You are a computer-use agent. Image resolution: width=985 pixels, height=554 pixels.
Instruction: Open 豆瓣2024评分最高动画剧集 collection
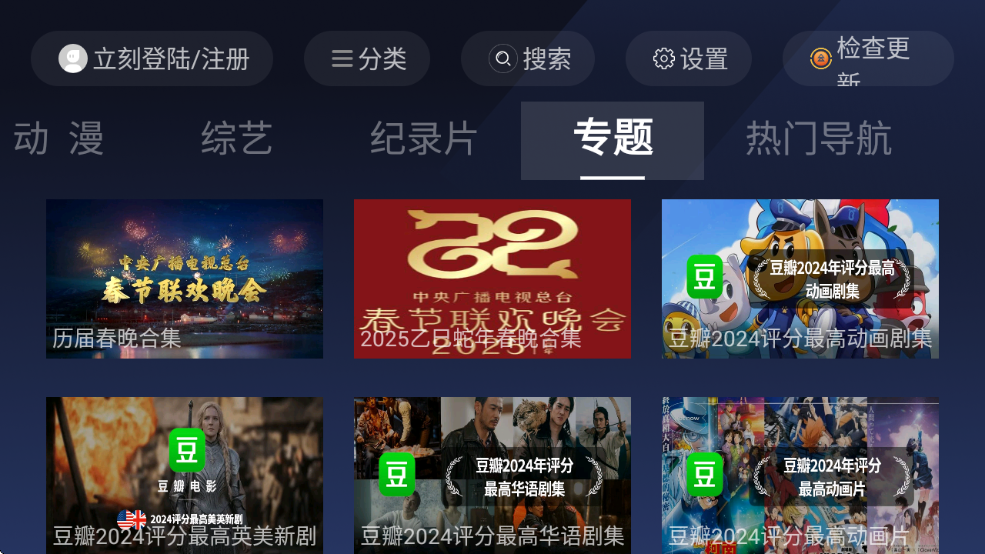pos(800,278)
